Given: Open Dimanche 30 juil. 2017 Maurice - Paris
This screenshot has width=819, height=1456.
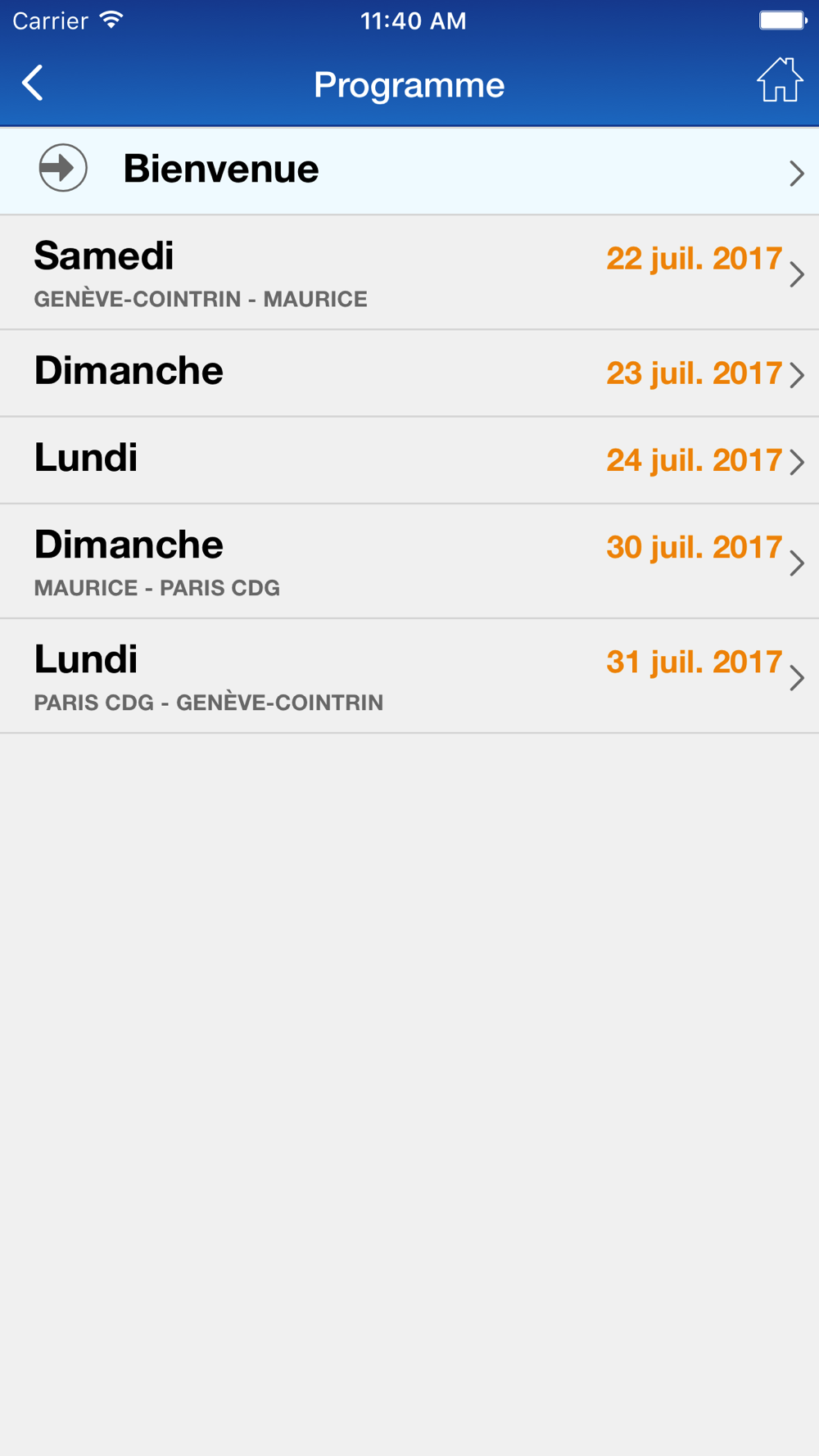Looking at the screenshot, I should [409, 561].
